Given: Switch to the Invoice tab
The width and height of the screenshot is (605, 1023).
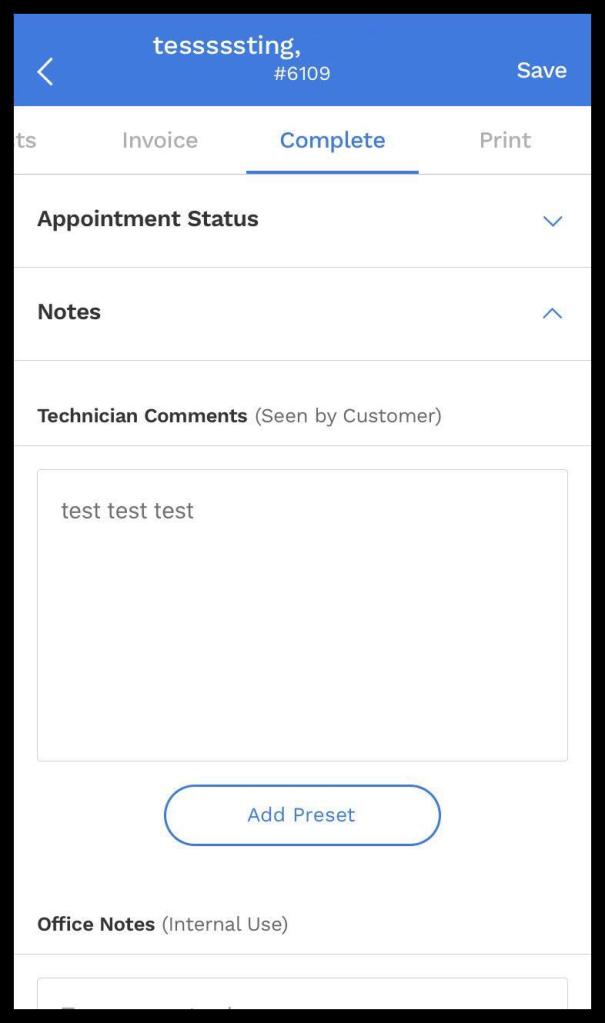Looking at the screenshot, I should [x=160, y=141].
